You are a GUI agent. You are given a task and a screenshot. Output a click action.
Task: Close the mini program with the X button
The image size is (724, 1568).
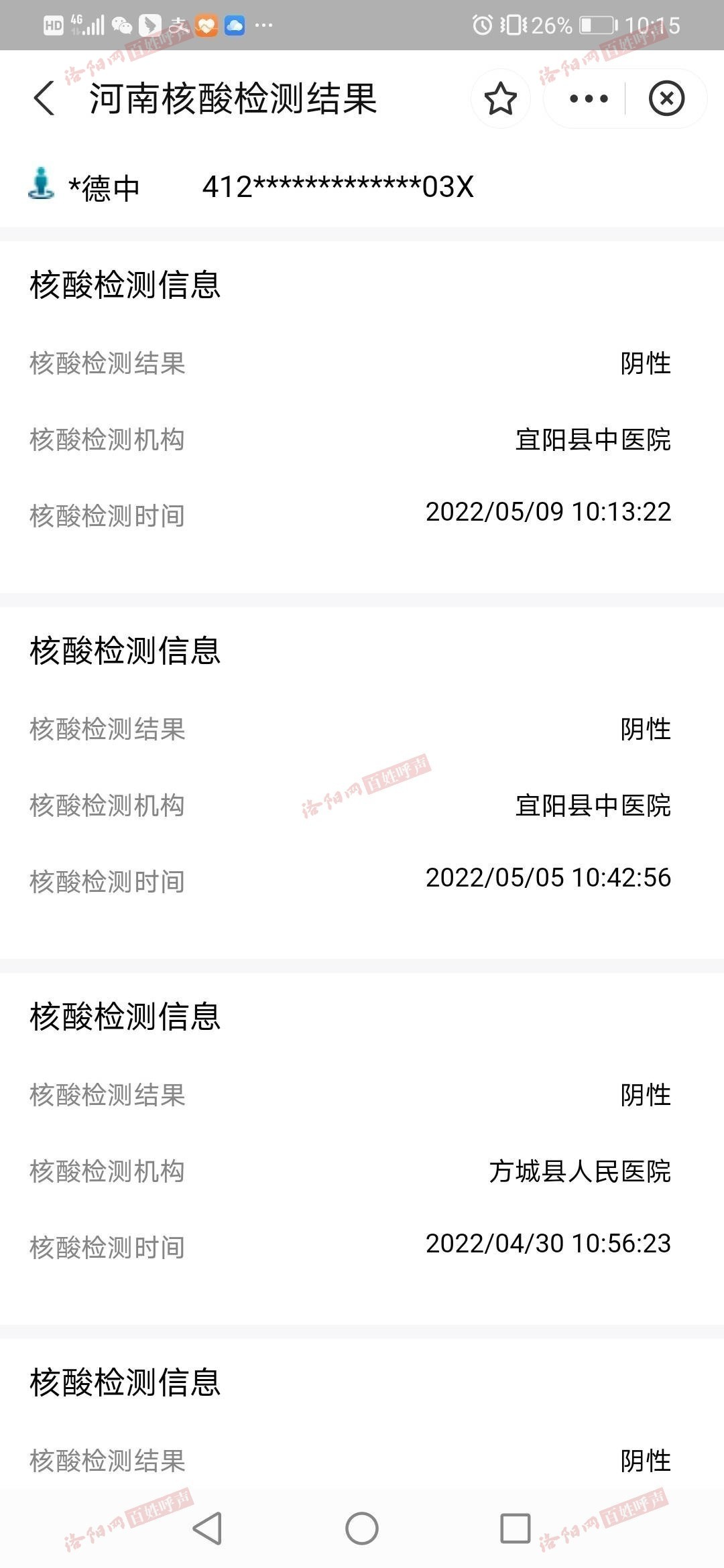(x=666, y=99)
